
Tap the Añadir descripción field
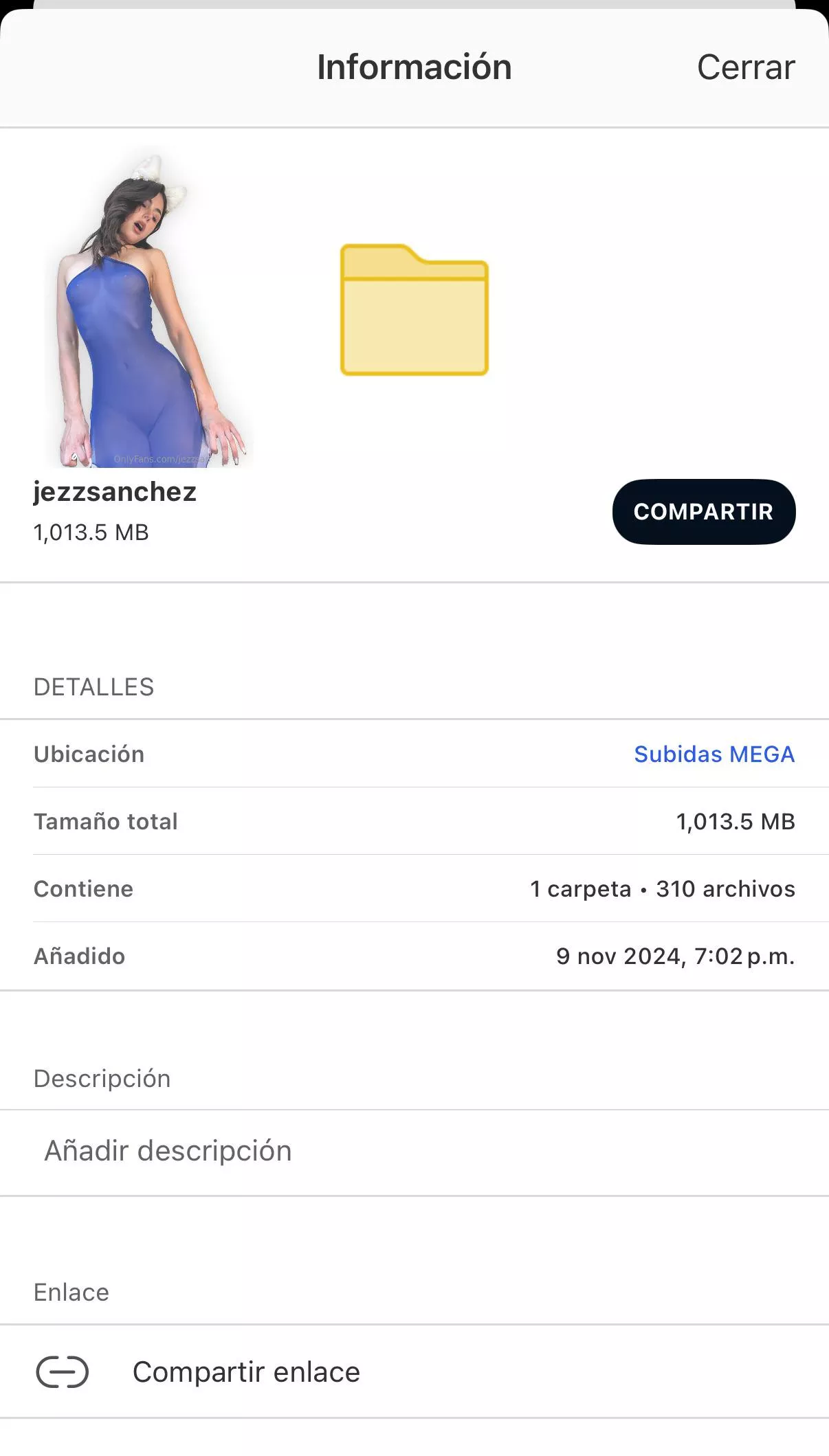click(x=167, y=1150)
